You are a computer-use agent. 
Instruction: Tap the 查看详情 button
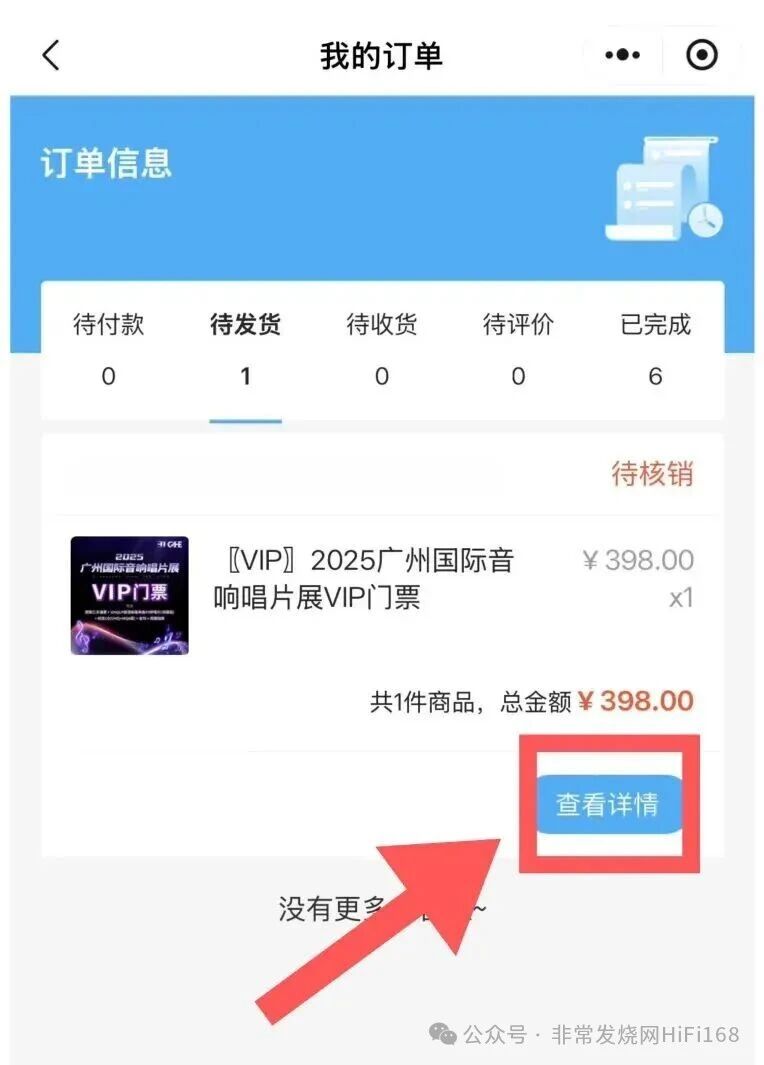607,804
